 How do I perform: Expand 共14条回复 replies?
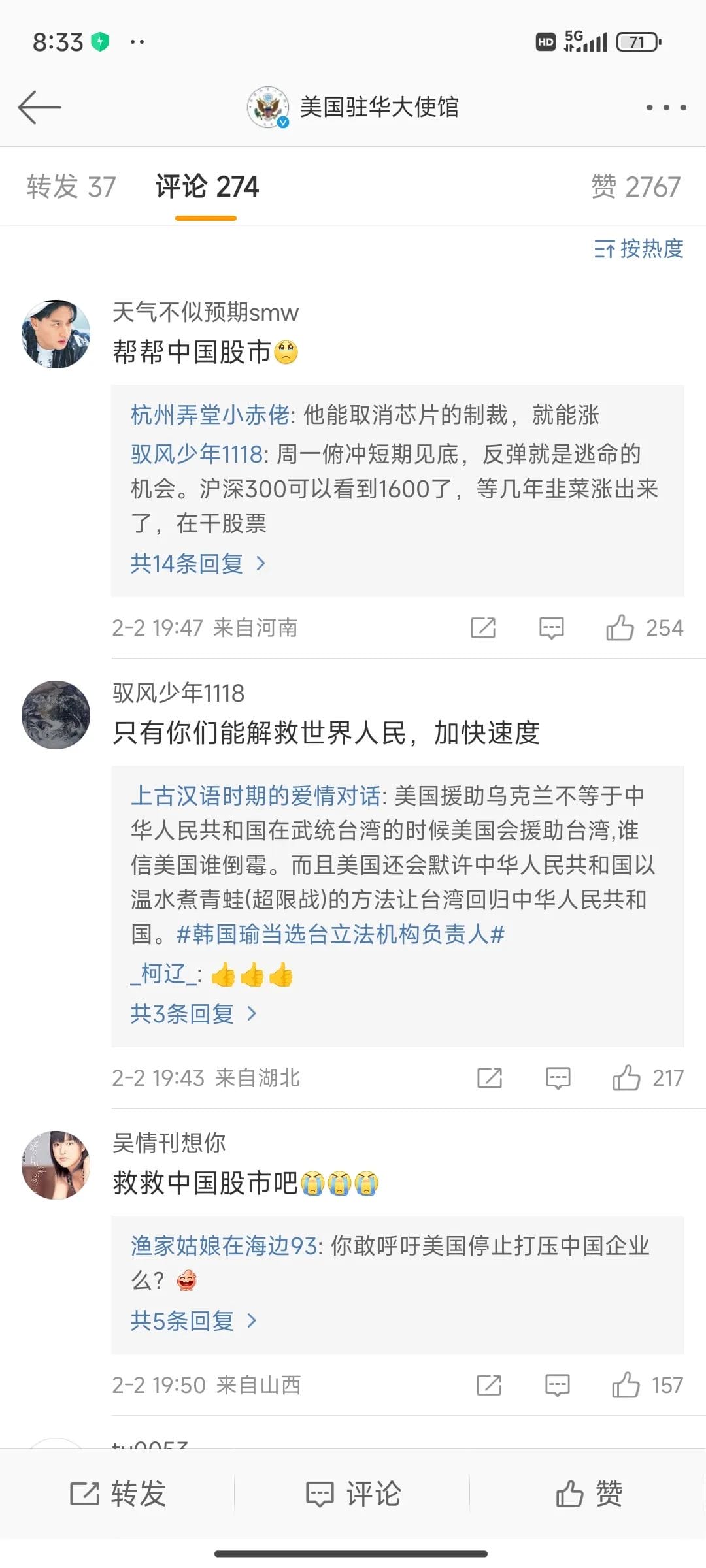pos(196,563)
